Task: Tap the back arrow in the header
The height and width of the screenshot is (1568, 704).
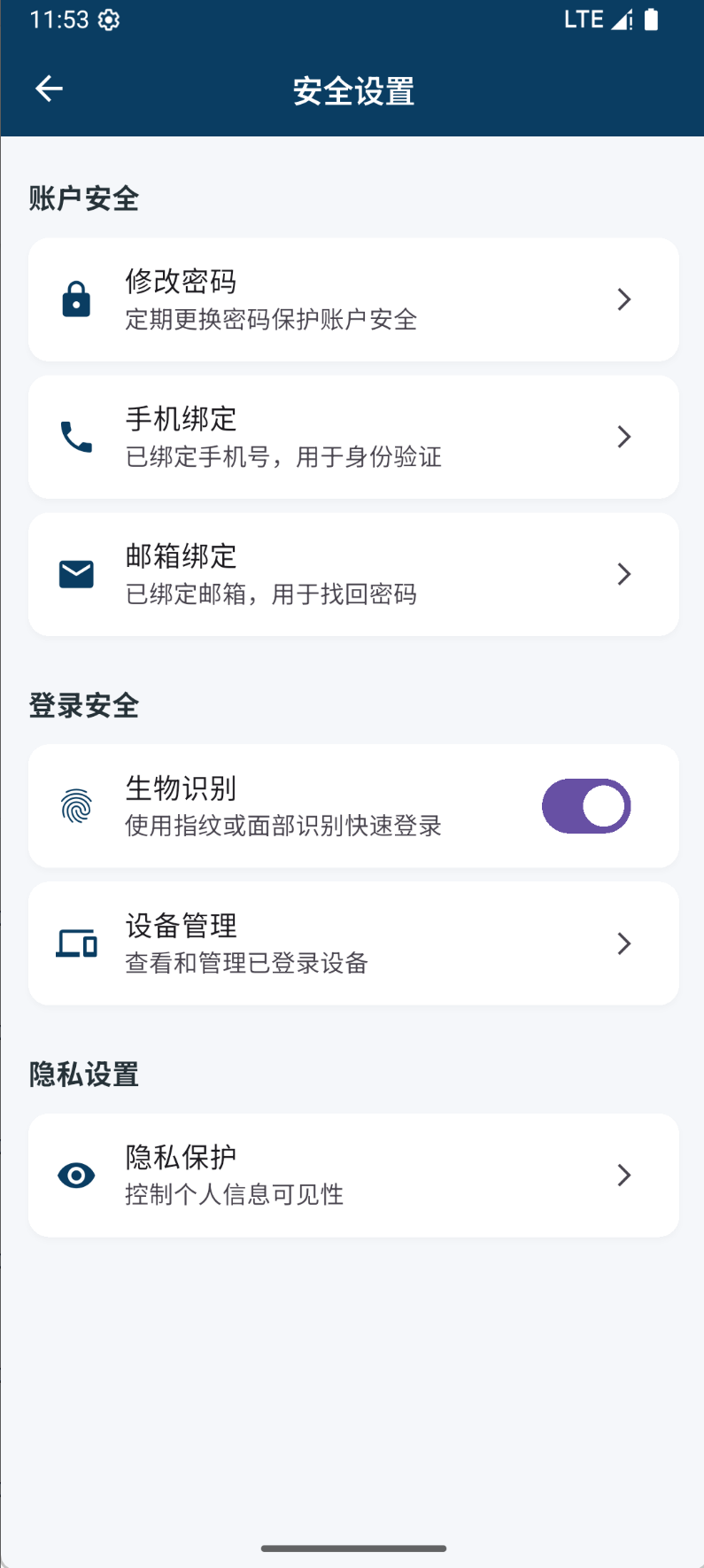Action: (49, 88)
